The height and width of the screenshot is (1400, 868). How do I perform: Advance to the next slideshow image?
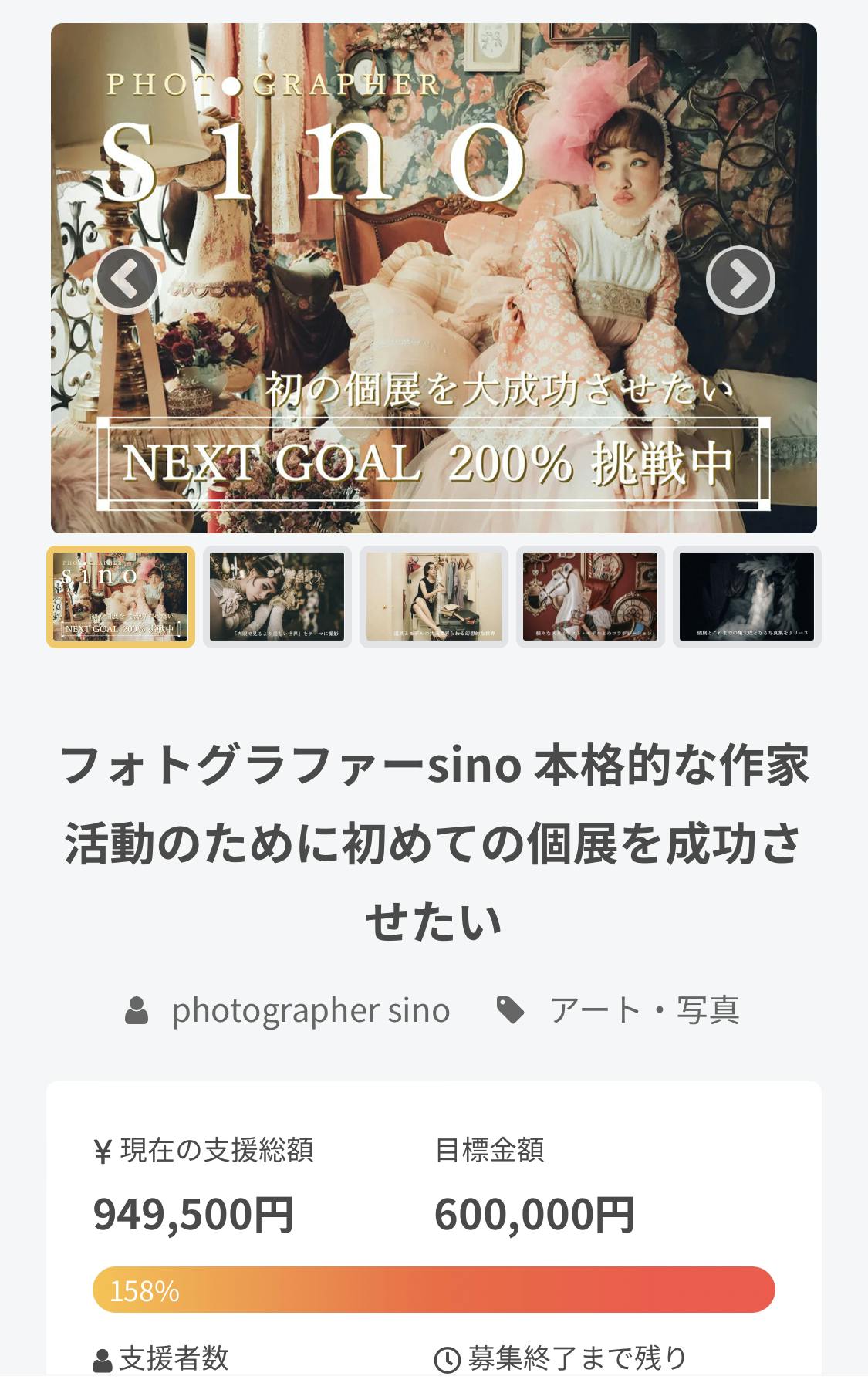click(740, 279)
